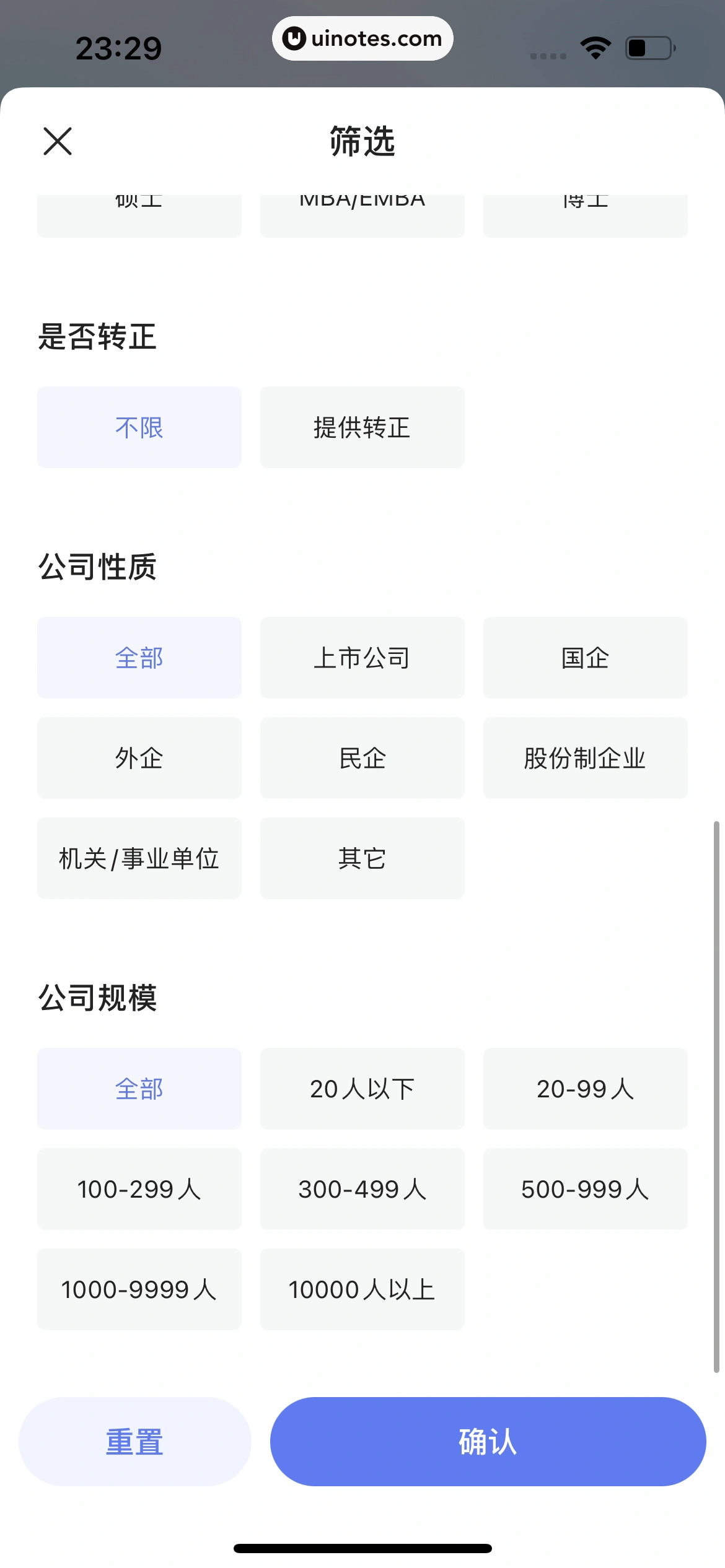The image size is (725, 1568).
Task: Pick the 500-999人 size
Action: 586,1189
